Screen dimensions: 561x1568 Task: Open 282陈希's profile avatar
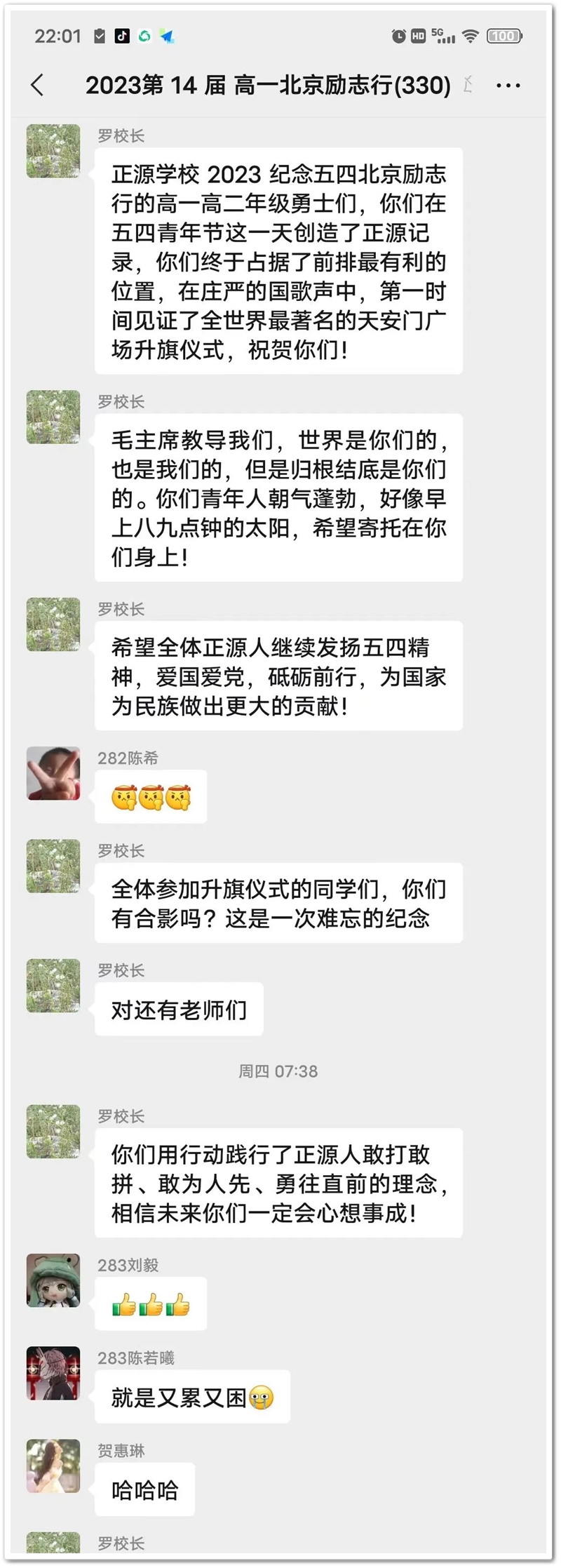pyautogui.click(x=53, y=773)
